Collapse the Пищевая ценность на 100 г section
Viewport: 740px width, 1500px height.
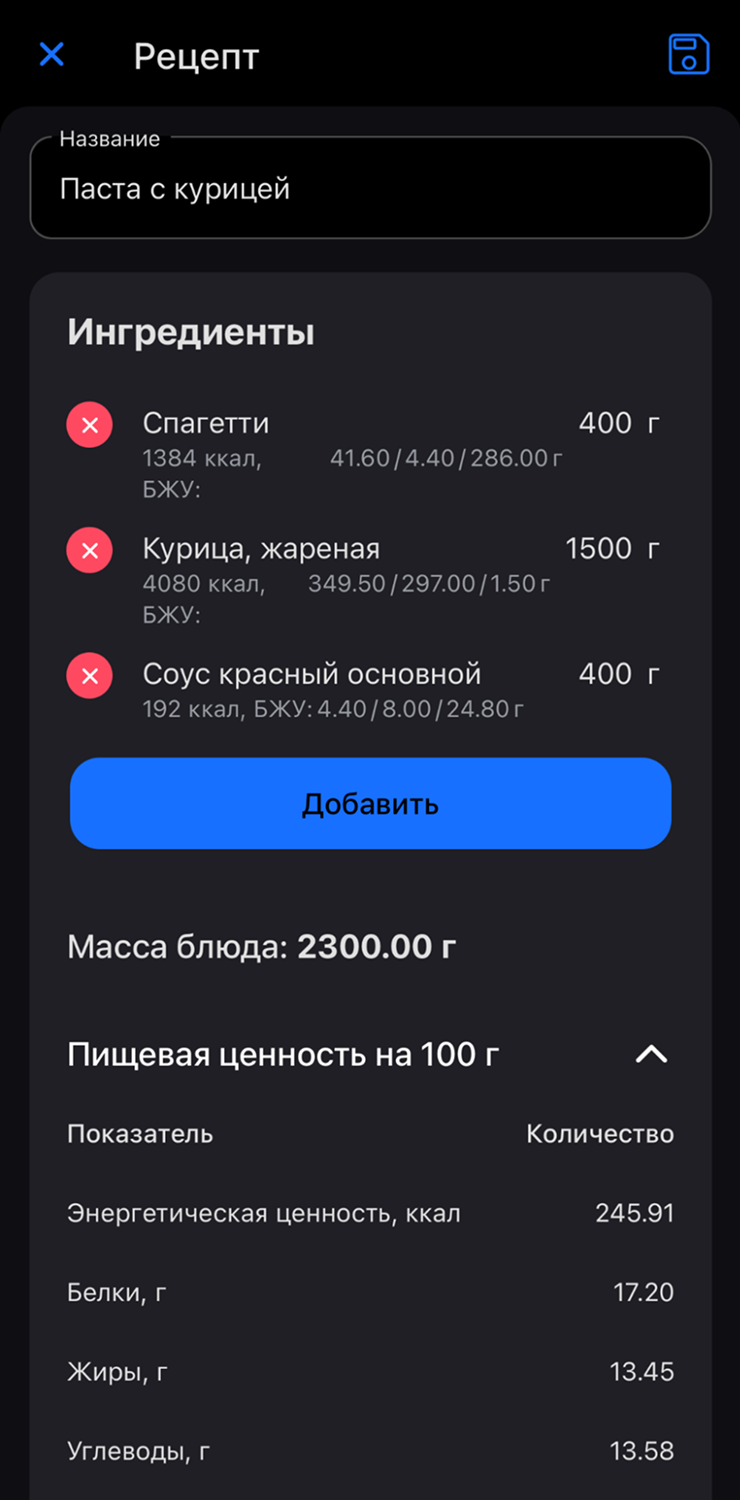pyautogui.click(x=652, y=1053)
